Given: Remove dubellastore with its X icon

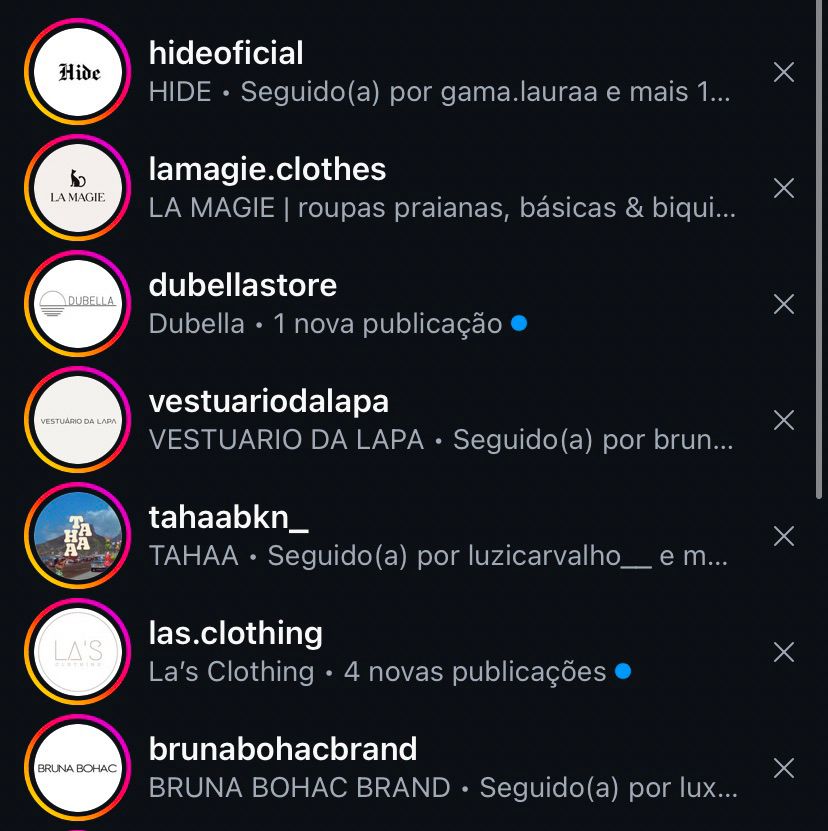Looking at the screenshot, I should click(x=784, y=304).
